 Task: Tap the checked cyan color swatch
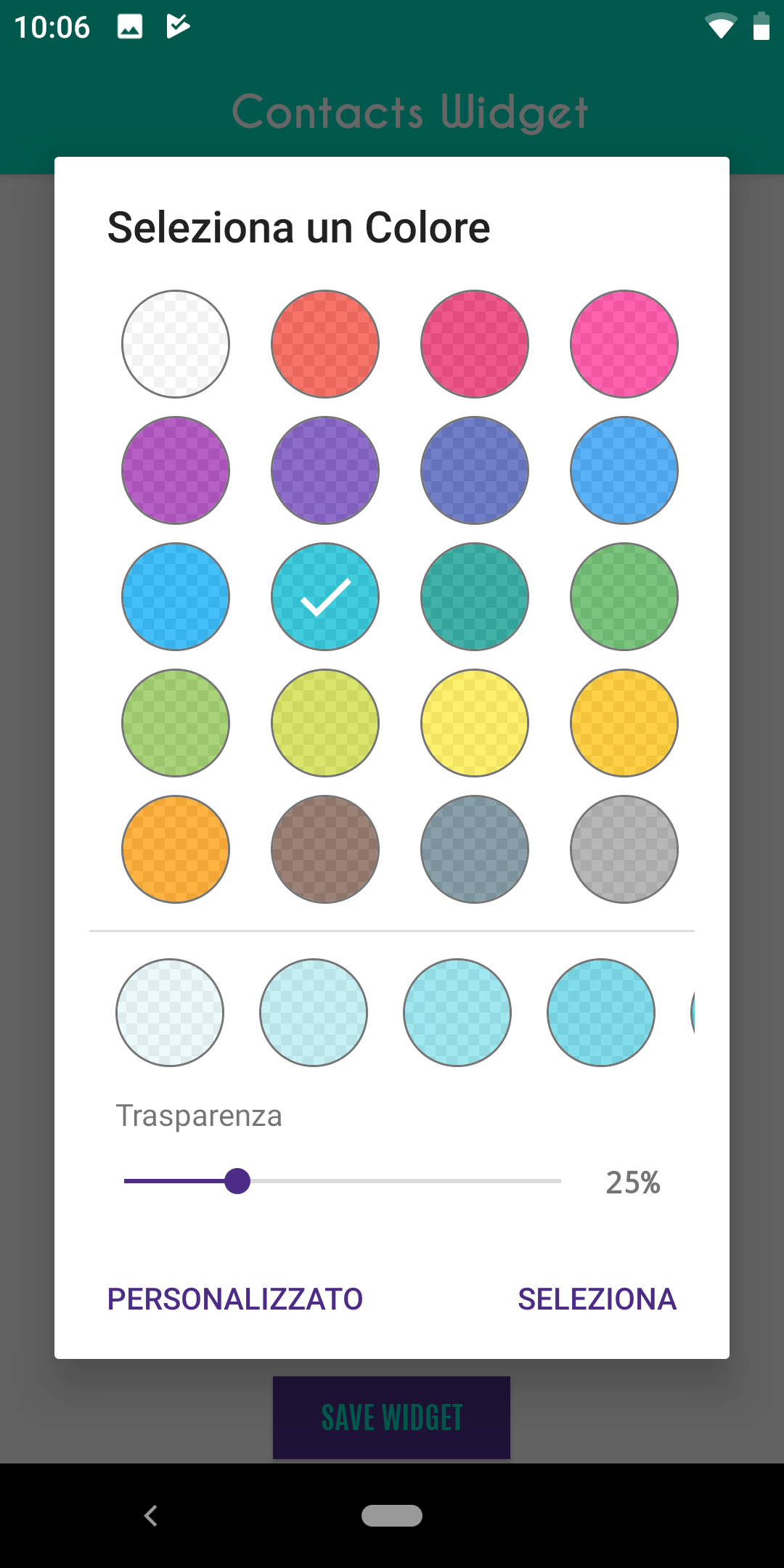coord(325,597)
